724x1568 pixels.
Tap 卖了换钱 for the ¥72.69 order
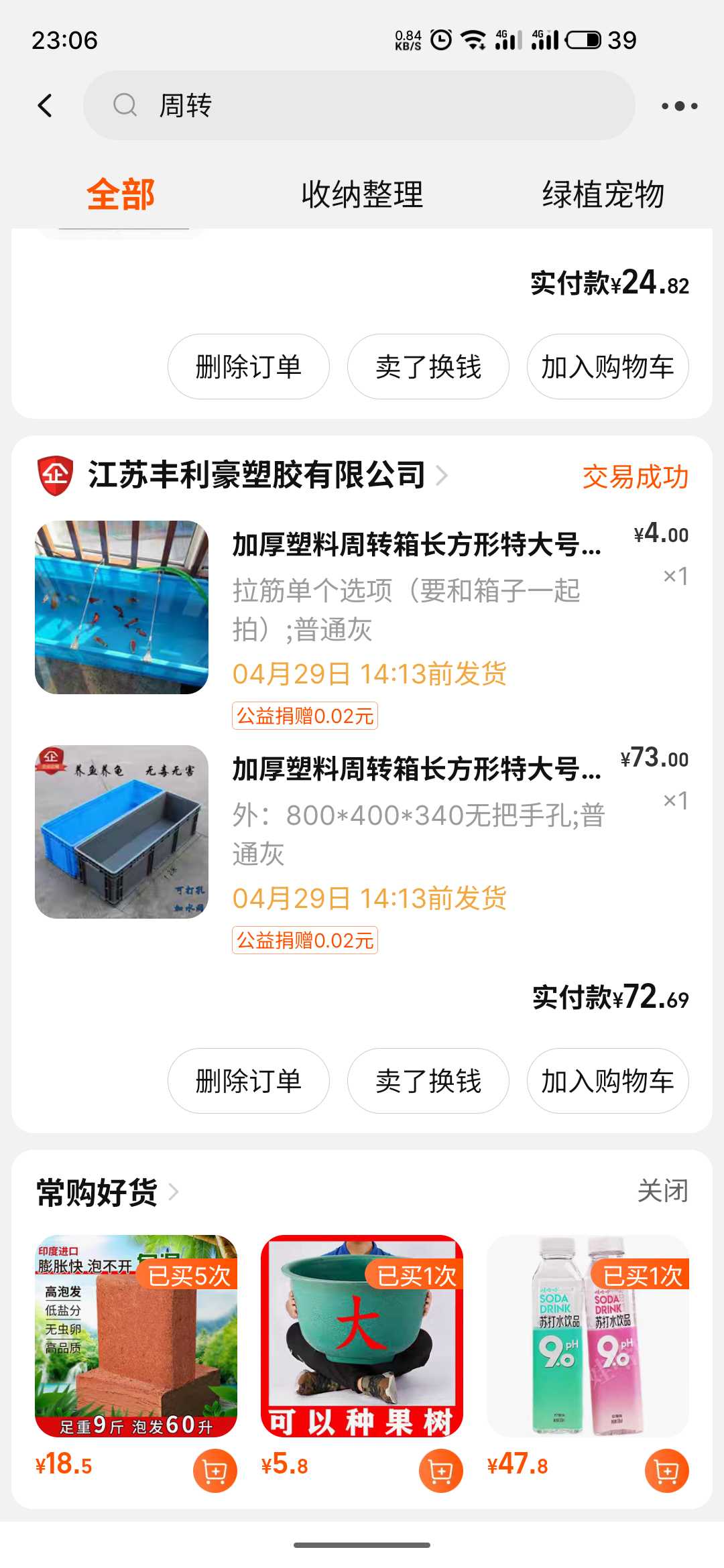pyautogui.click(x=428, y=1081)
